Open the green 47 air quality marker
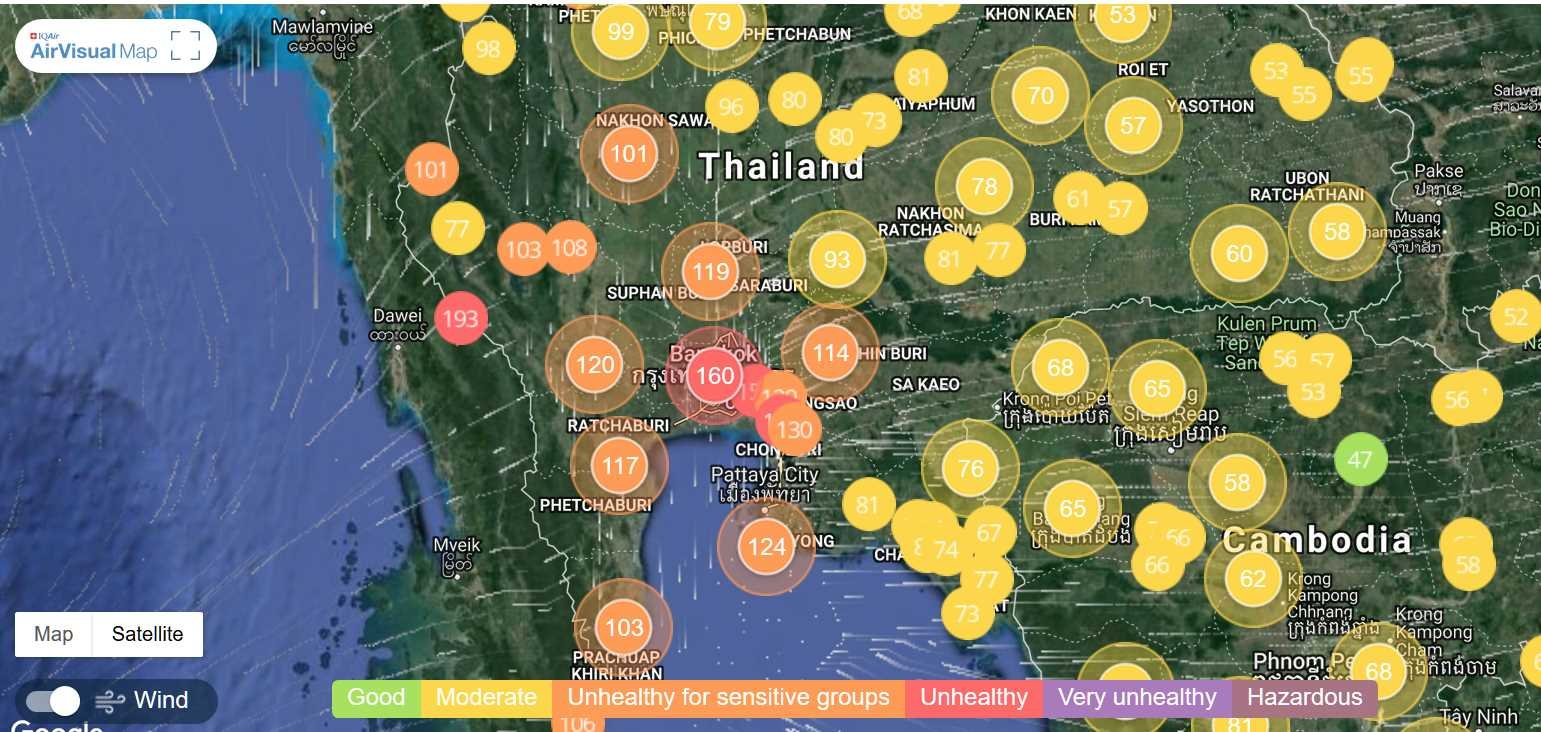Viewport: 1541px width, 732px height. (1360, 460)
